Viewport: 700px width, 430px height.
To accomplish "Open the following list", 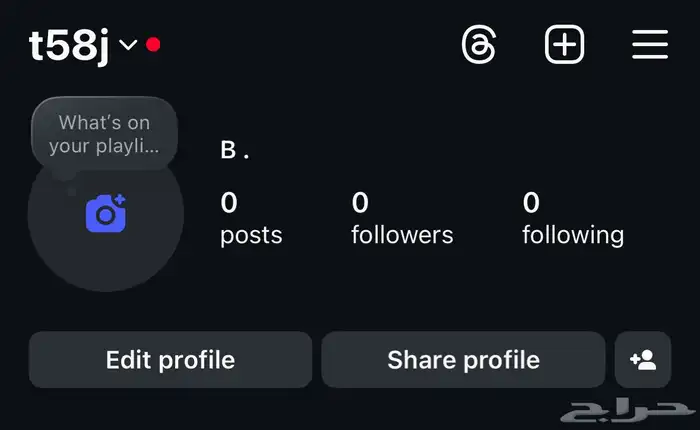I will point(572,219).
